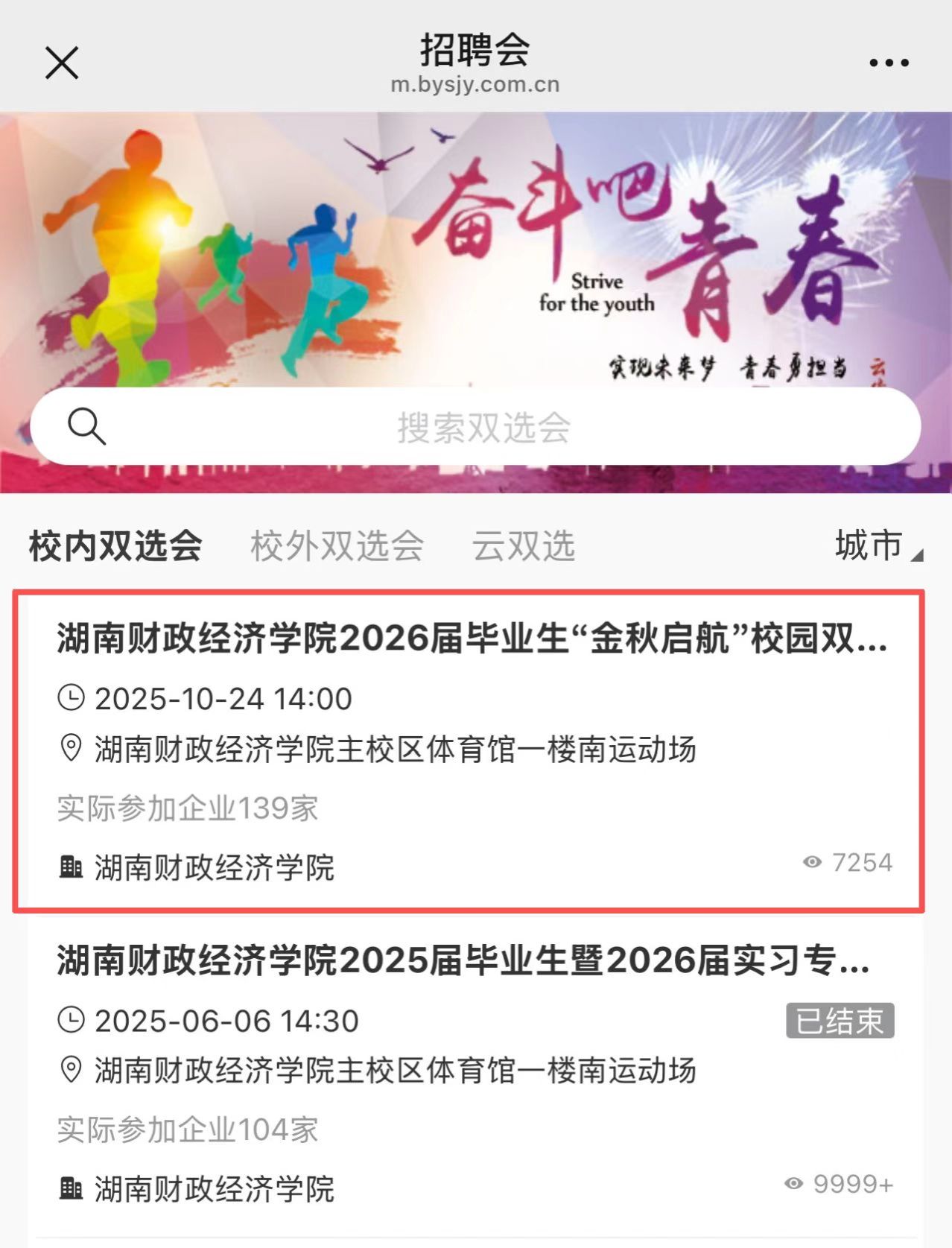
Task: Open the 2025届毕业生暨2026届实习 job fair card
Action: click(x=469, y=1073)
